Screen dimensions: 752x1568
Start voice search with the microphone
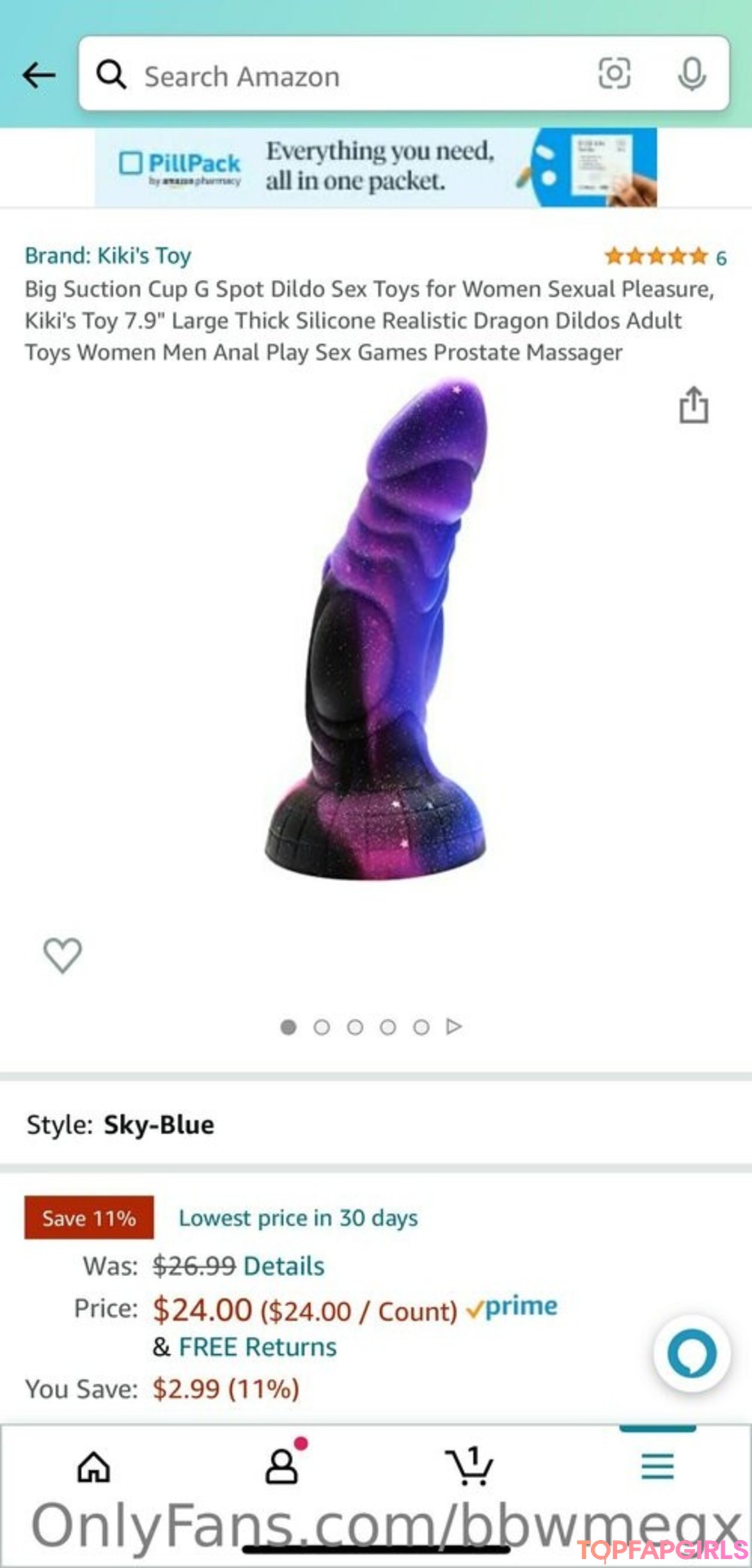click(x=691, y=74)
